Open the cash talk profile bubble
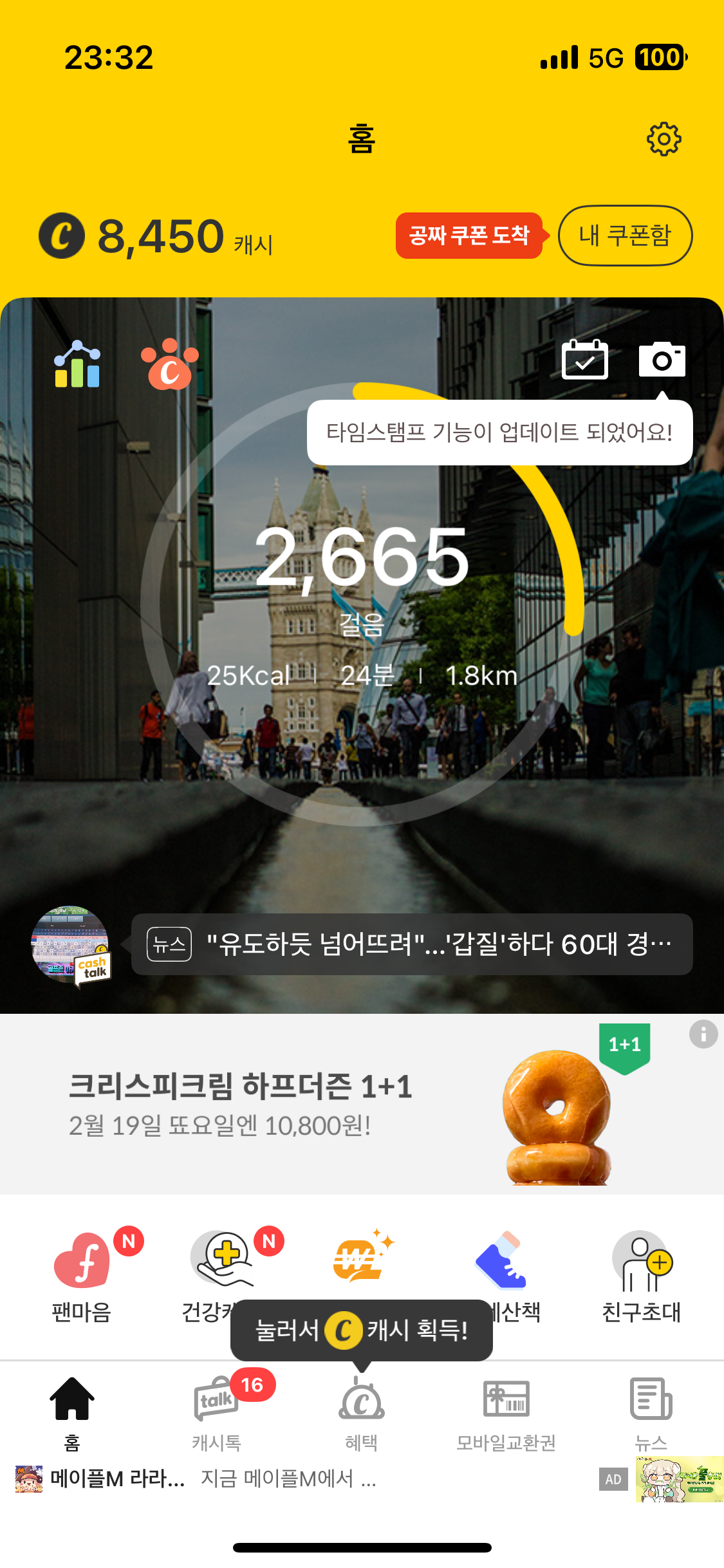Screen dimensions: 724x1568 (x=71, y=945)
